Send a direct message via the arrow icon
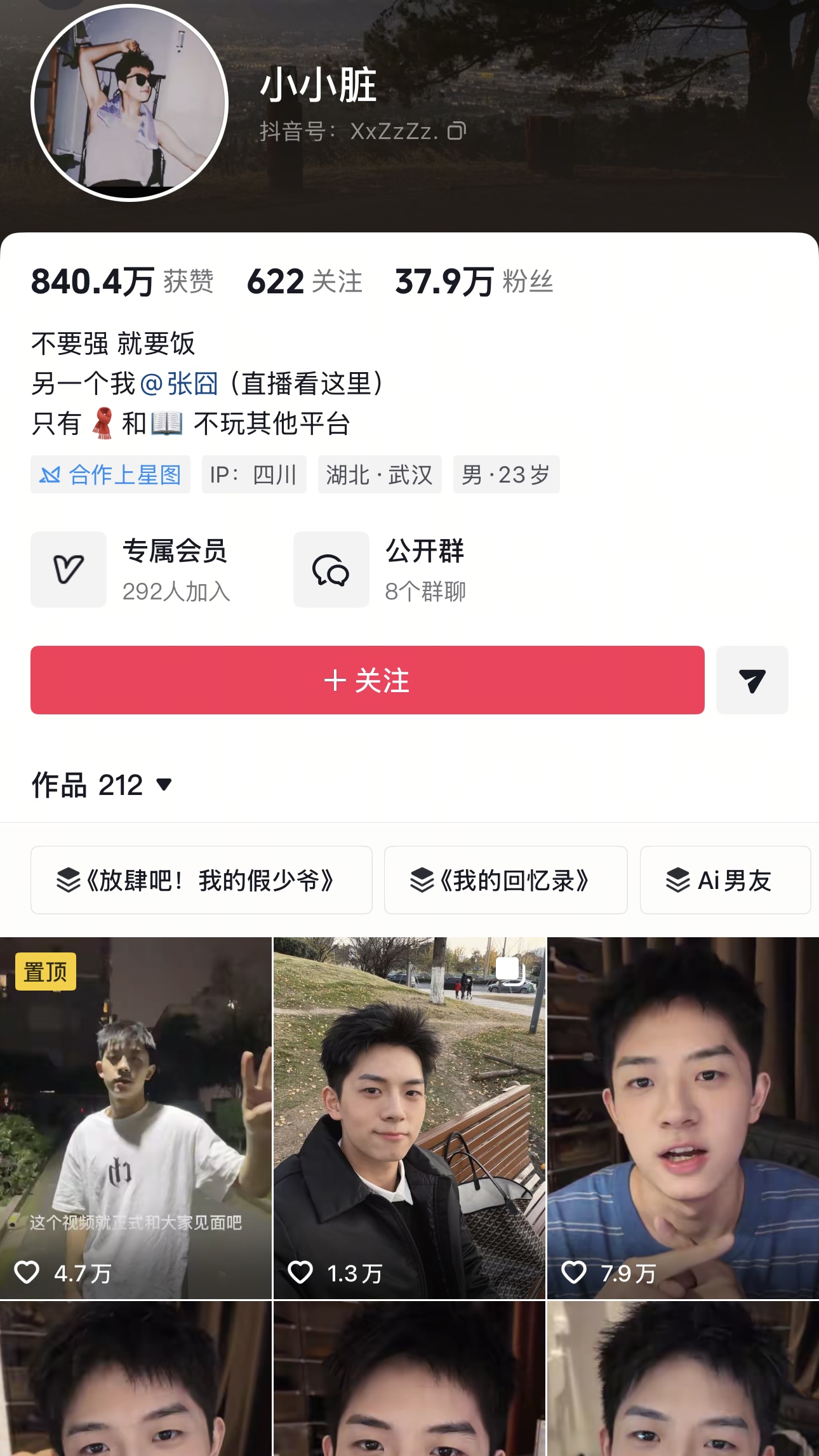The width and height of the screenshot is (819, 1456). (752, 680)
